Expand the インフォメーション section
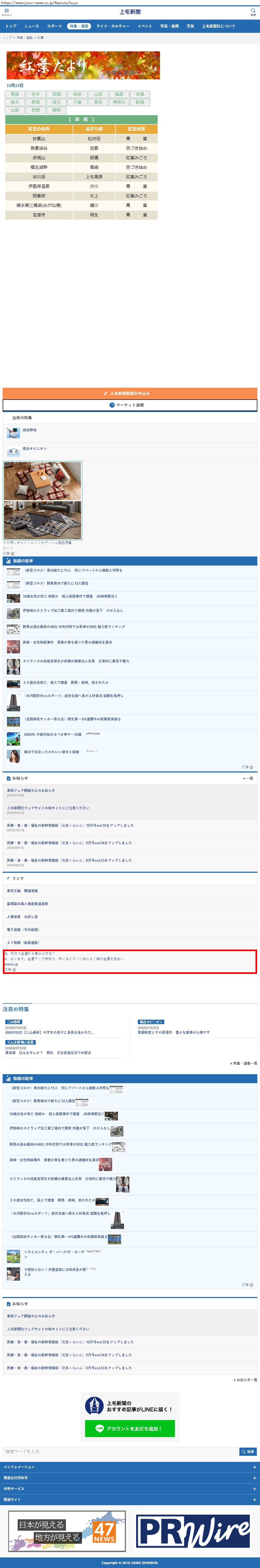Screen dimensions: 260x1568 [130, 1467]
